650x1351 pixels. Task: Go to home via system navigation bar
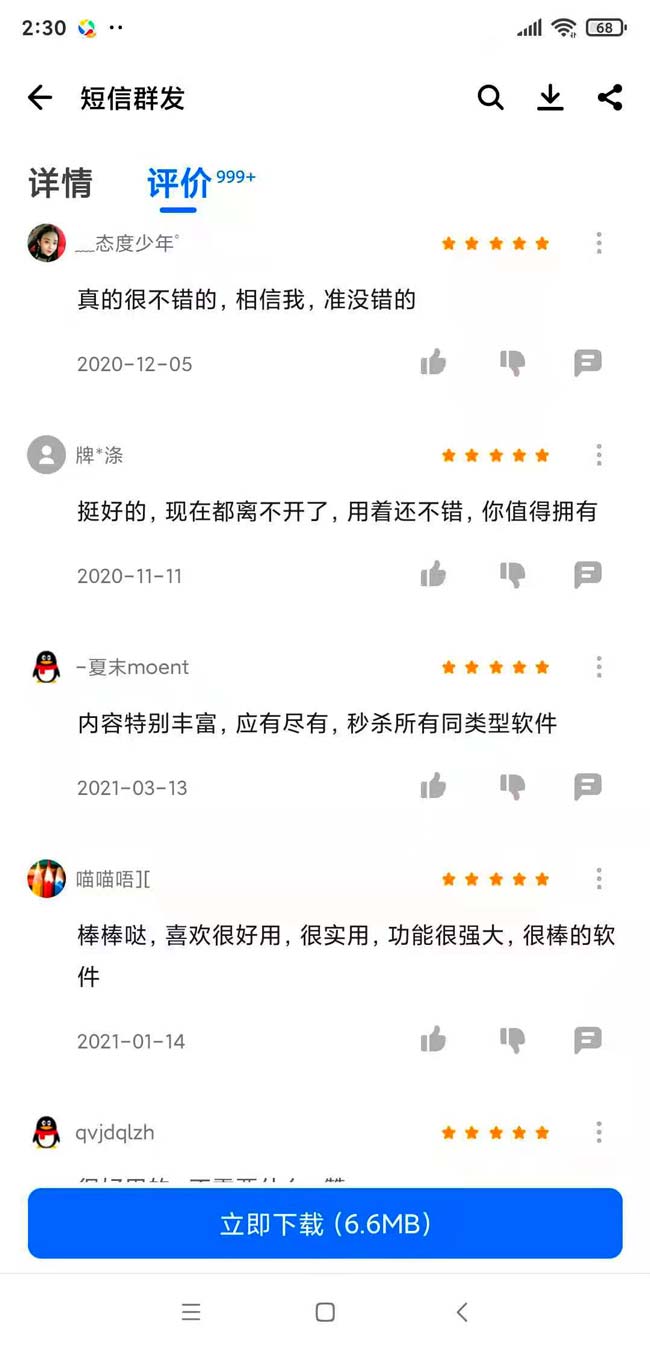pyautogui.click(x=325, y=1312)
